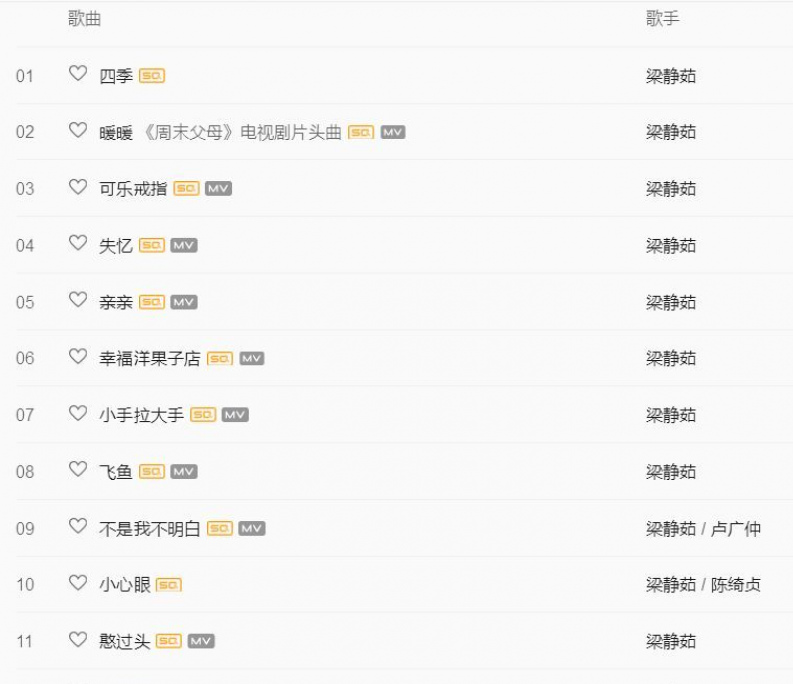Like the track 可乐戒指

[78, 187]
